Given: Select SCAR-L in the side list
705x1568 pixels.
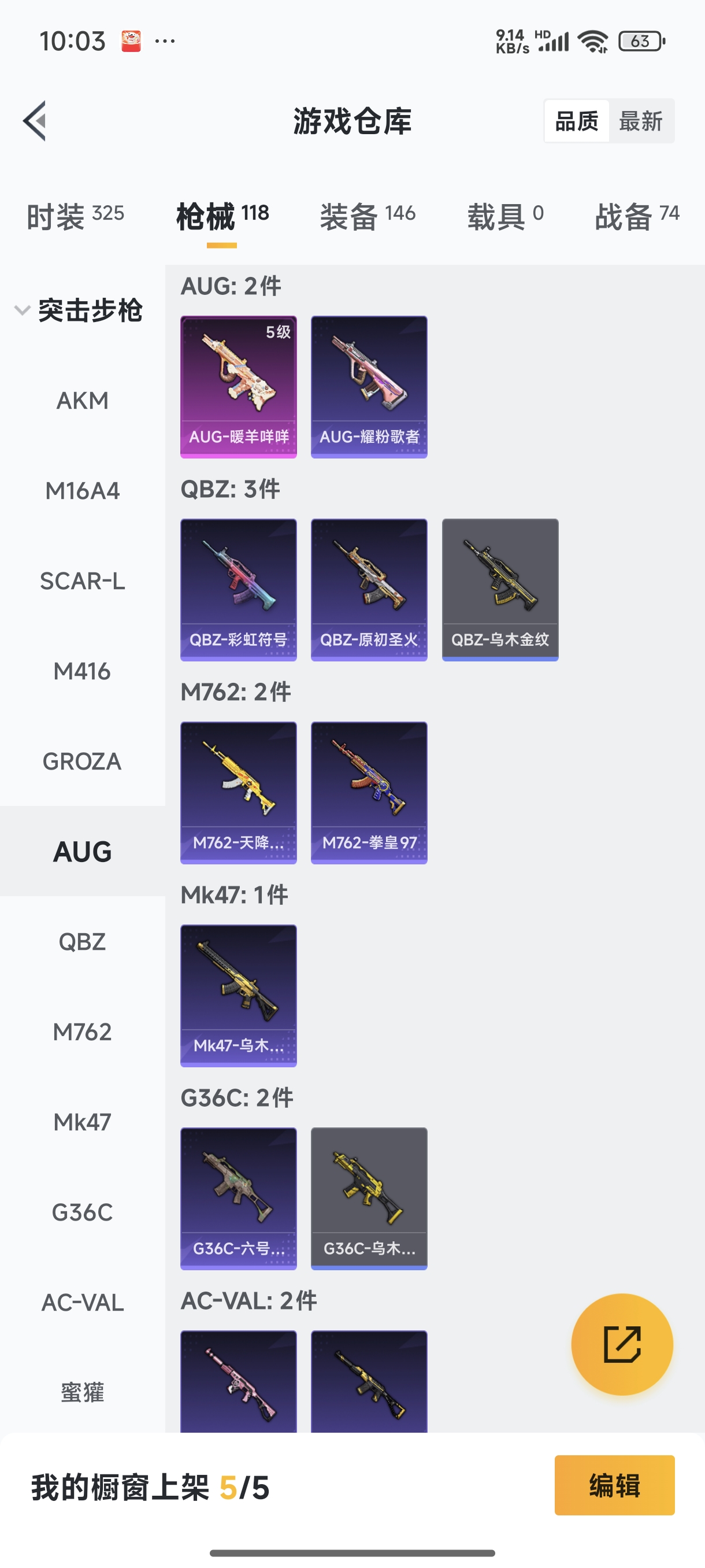Looking at the screenshot, I should click(x=83, y=580).
